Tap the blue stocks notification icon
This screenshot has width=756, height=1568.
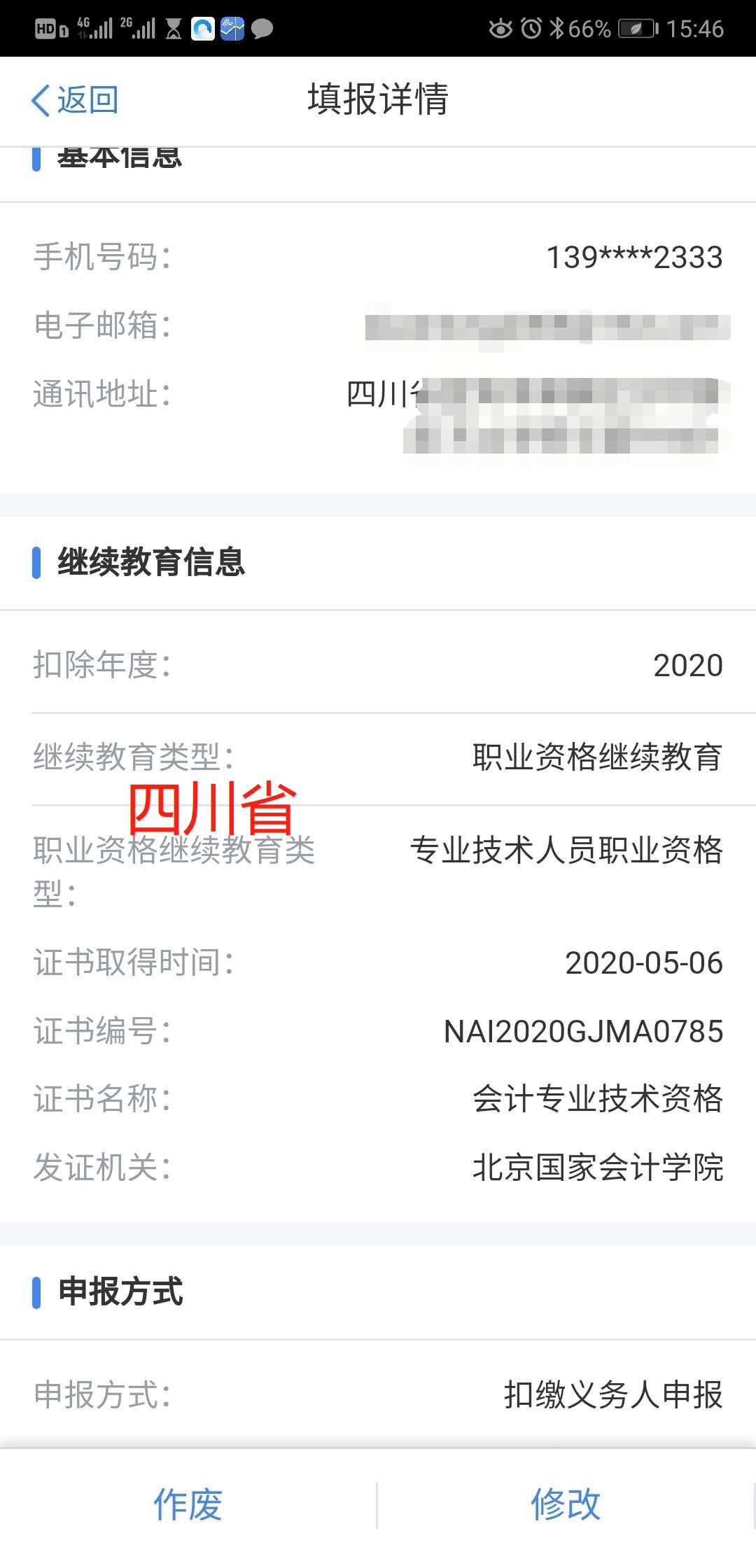coord(231,29)
